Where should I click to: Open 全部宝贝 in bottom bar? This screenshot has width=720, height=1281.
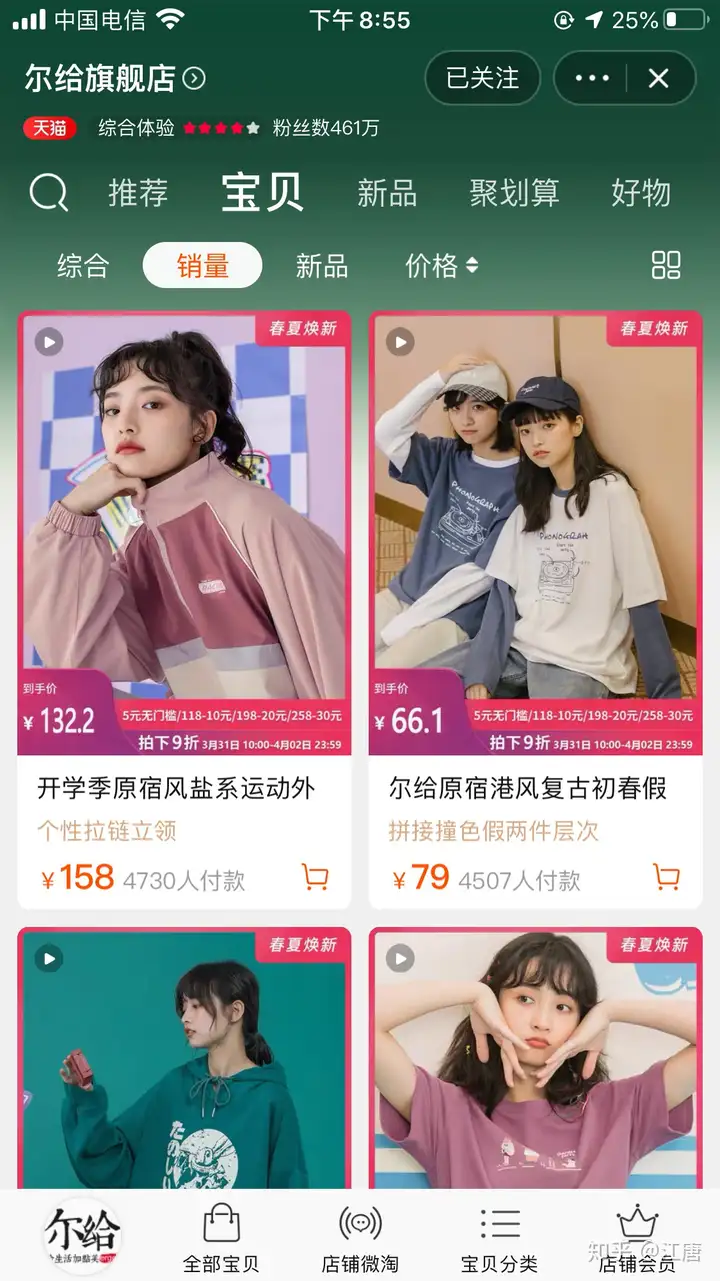point(221,1238)
